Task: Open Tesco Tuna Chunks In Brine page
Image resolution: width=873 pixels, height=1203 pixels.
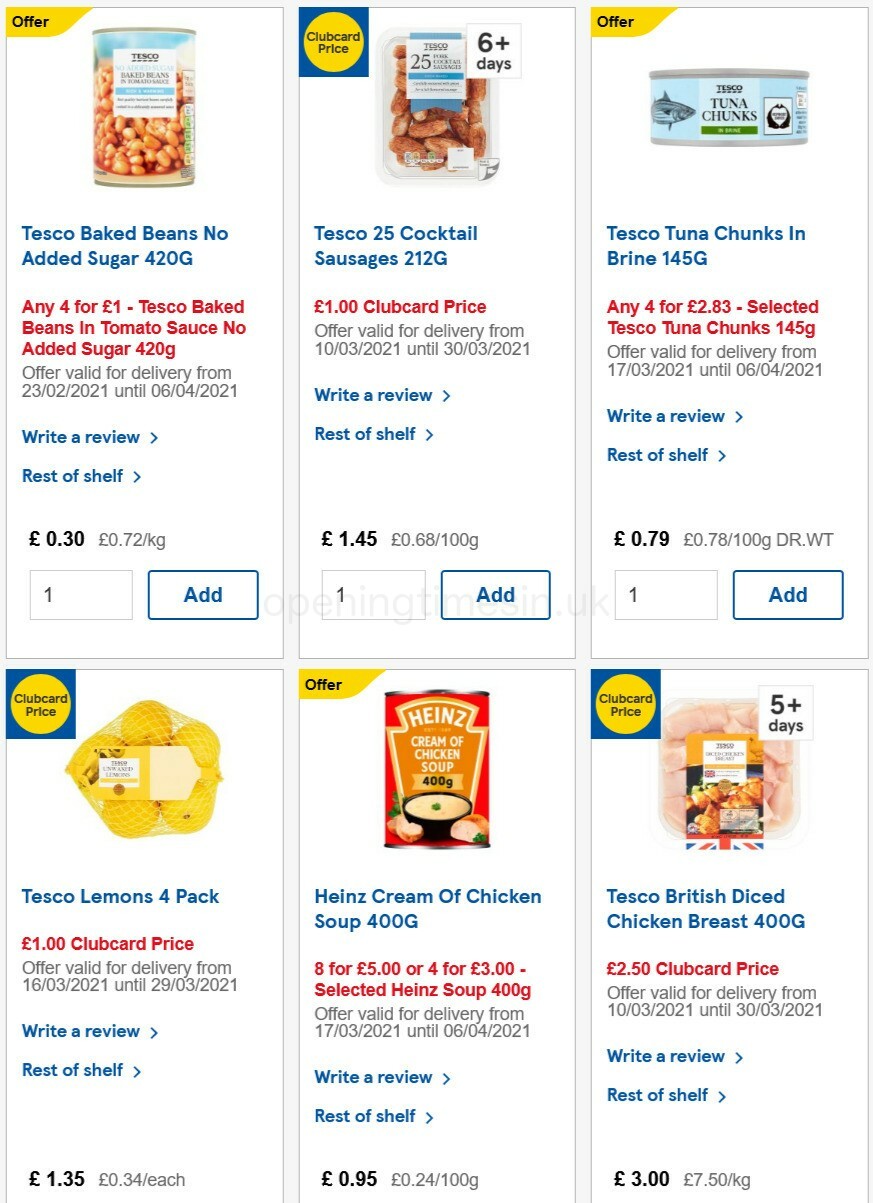Action: tap(706, 246)
